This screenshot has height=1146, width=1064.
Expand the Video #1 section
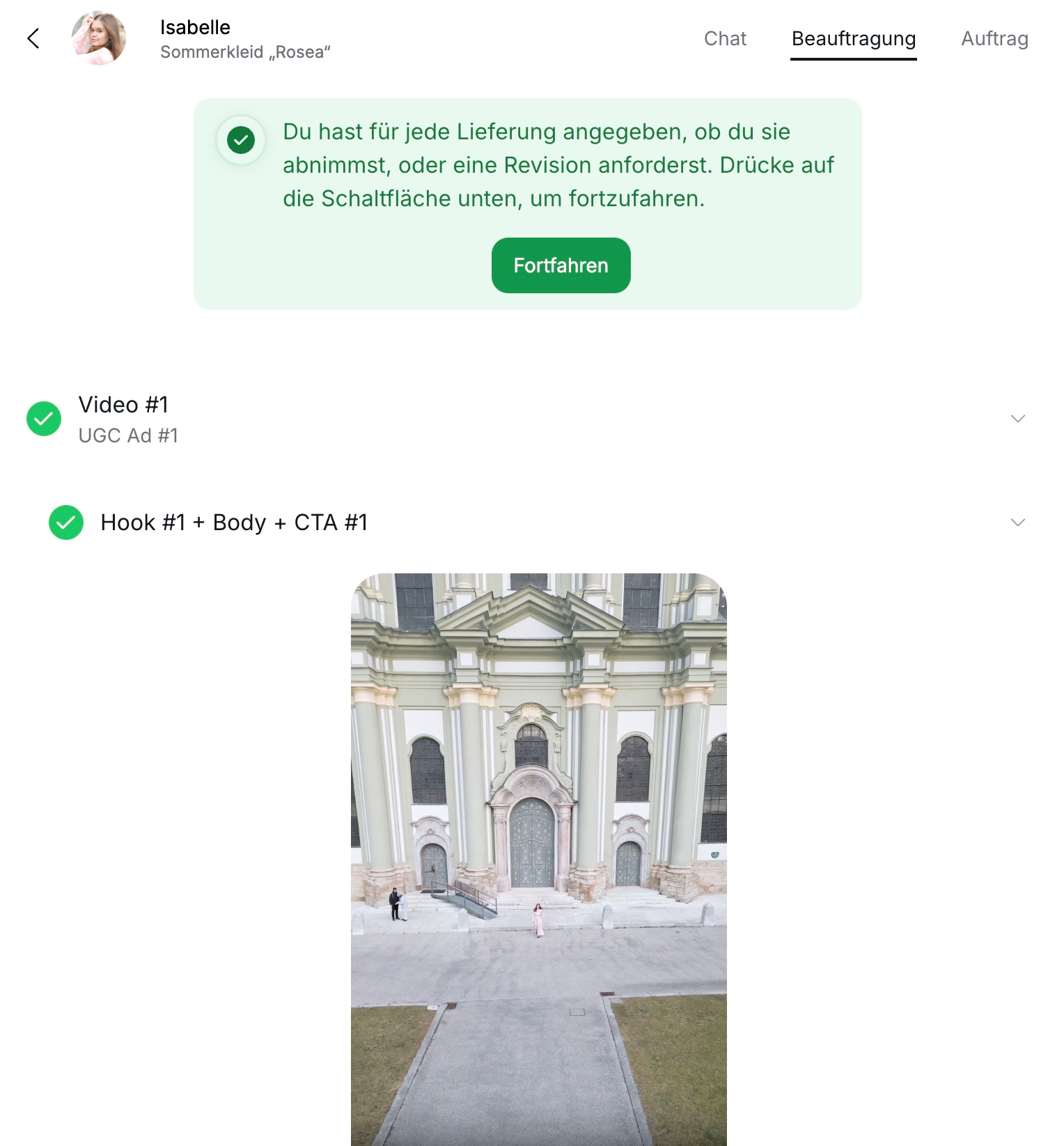coord(1017,419)
